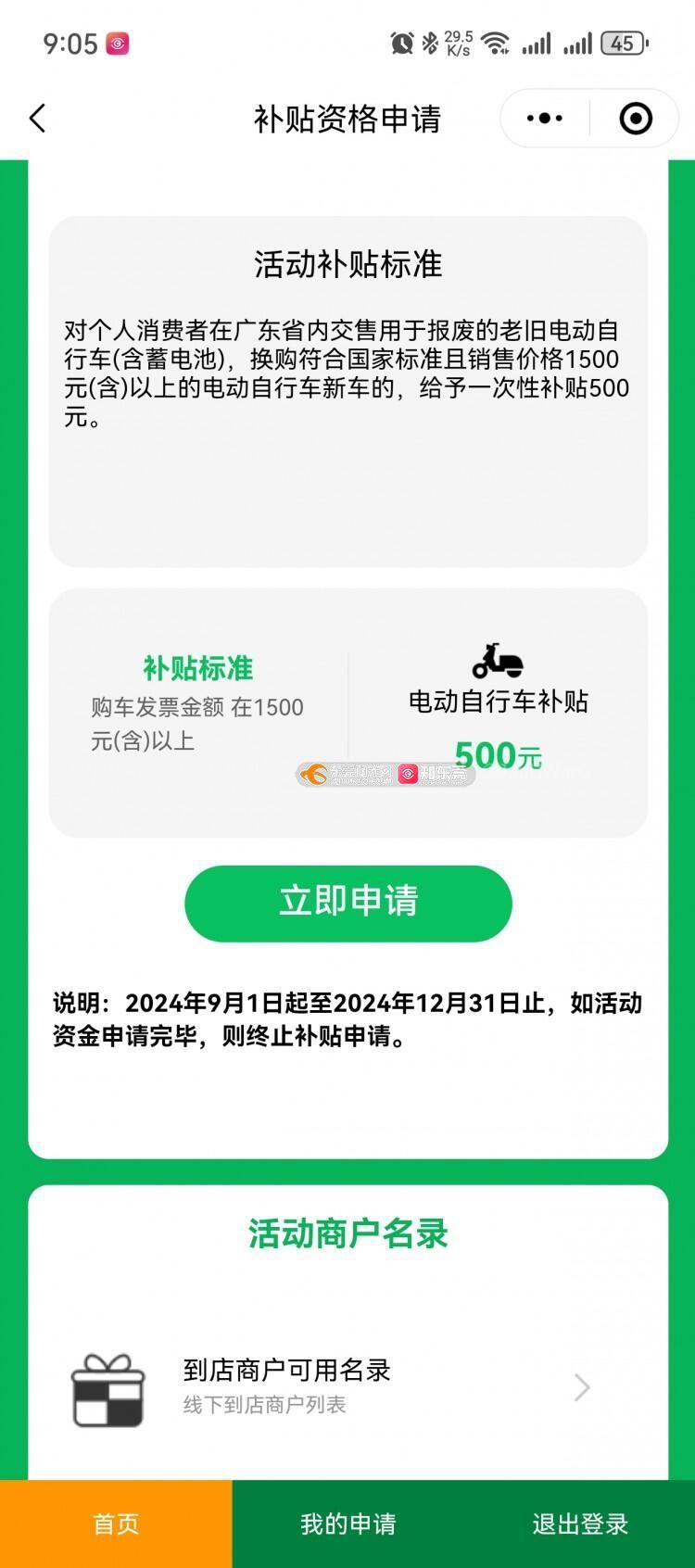695x1568 pixels.
Task: Open the mini program three-dot menu
Action: [x=545, y=119]
